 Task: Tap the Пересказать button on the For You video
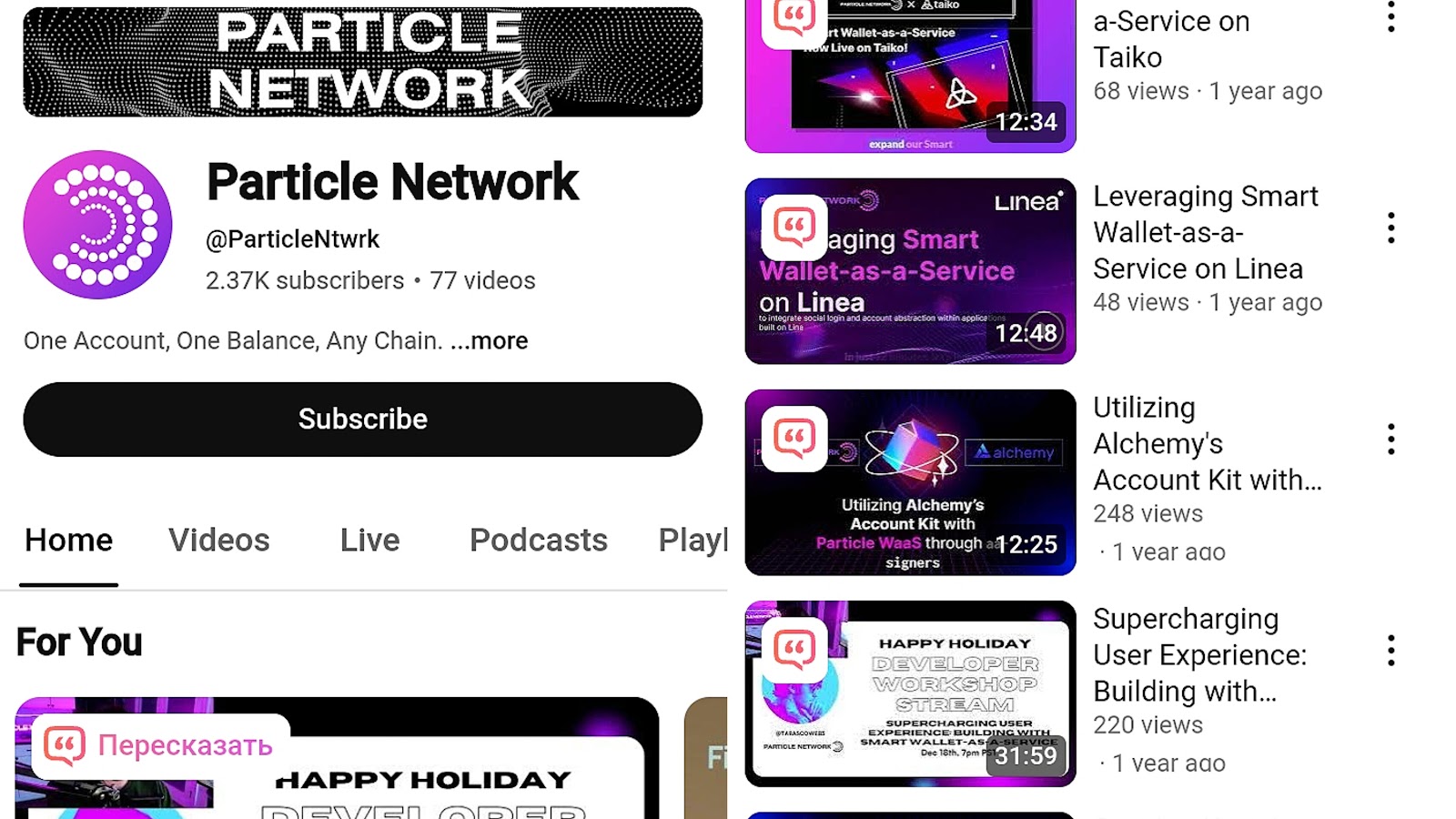[159, 745]
